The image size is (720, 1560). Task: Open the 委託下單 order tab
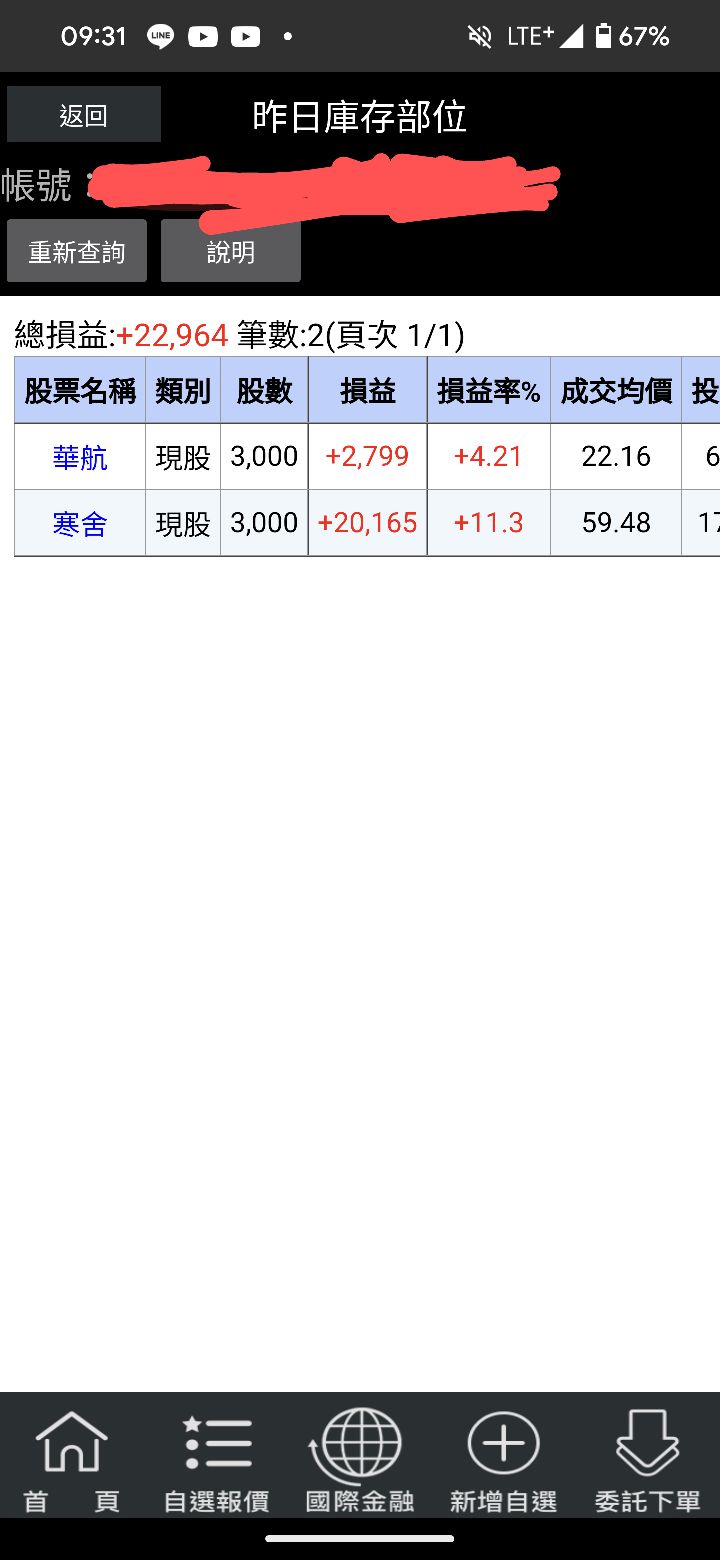pyautogui.click(x=647, y=1460)
